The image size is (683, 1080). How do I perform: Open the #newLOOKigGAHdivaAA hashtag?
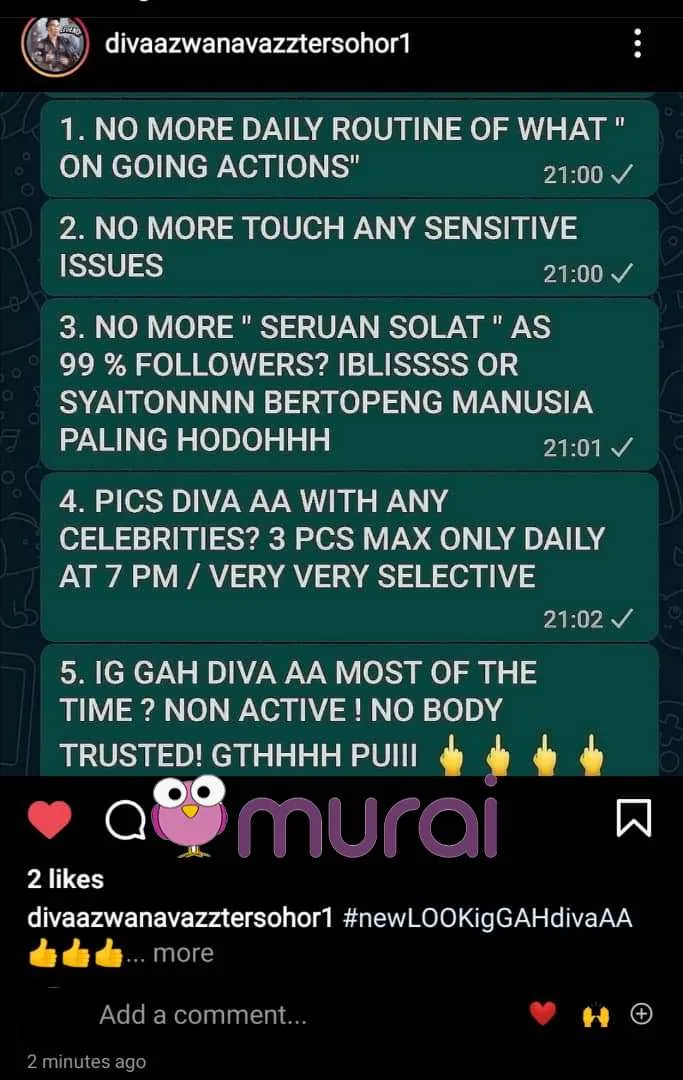point(487,918)
